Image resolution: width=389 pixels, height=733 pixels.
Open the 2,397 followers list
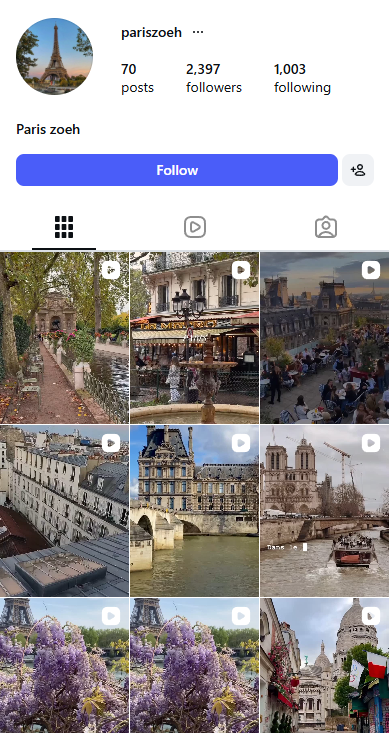pos(214,78)
